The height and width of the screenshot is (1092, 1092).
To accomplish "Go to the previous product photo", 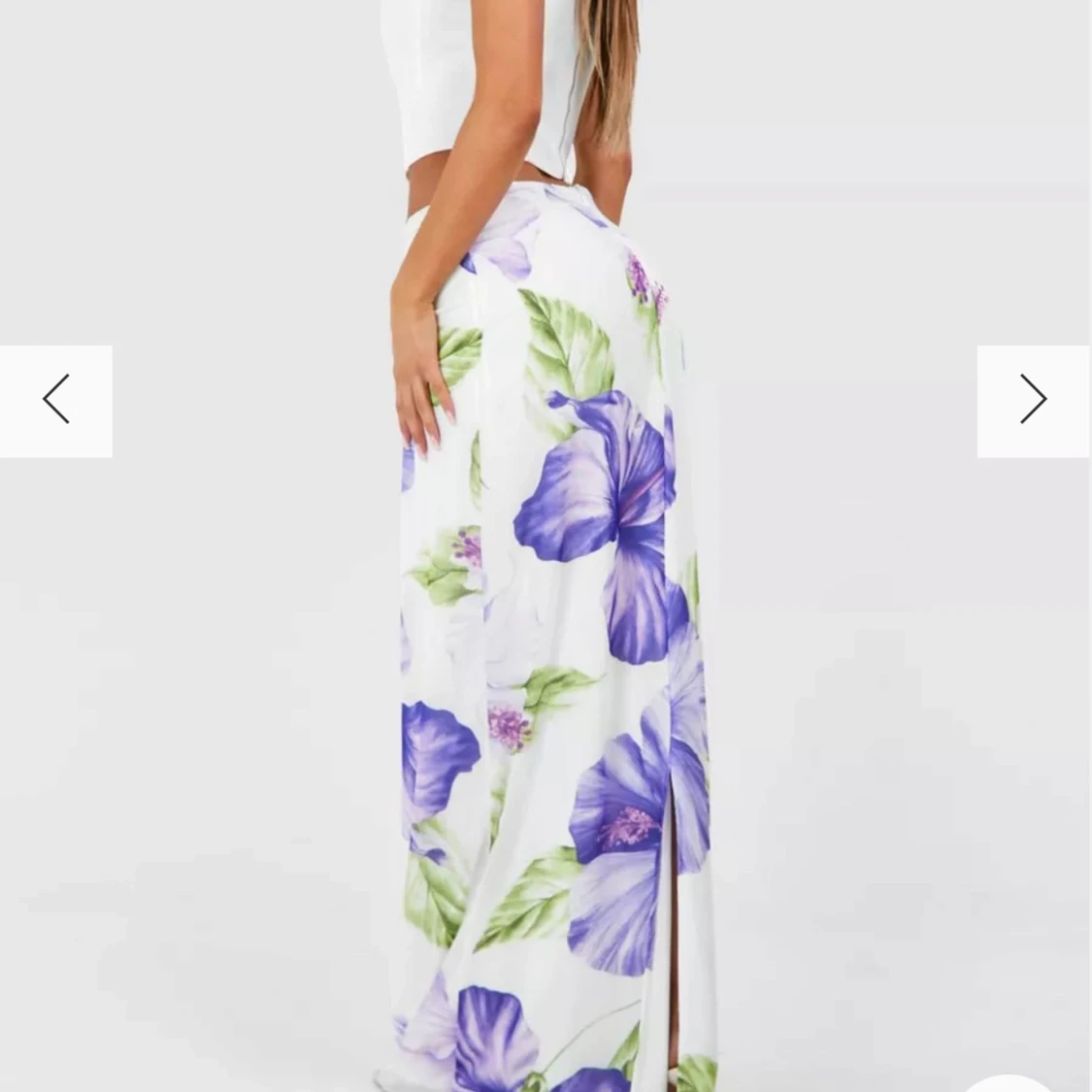I will [55, 400].
